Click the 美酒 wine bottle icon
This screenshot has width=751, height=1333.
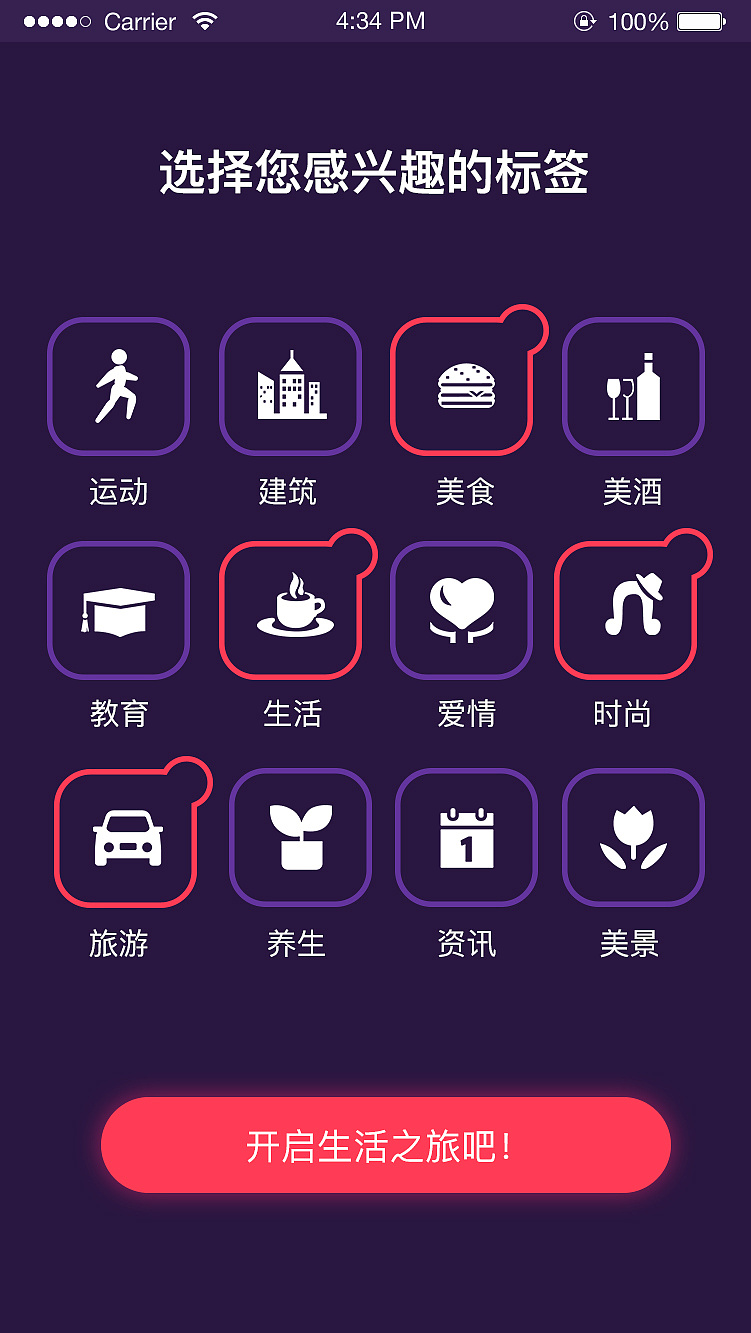(633, 386)
